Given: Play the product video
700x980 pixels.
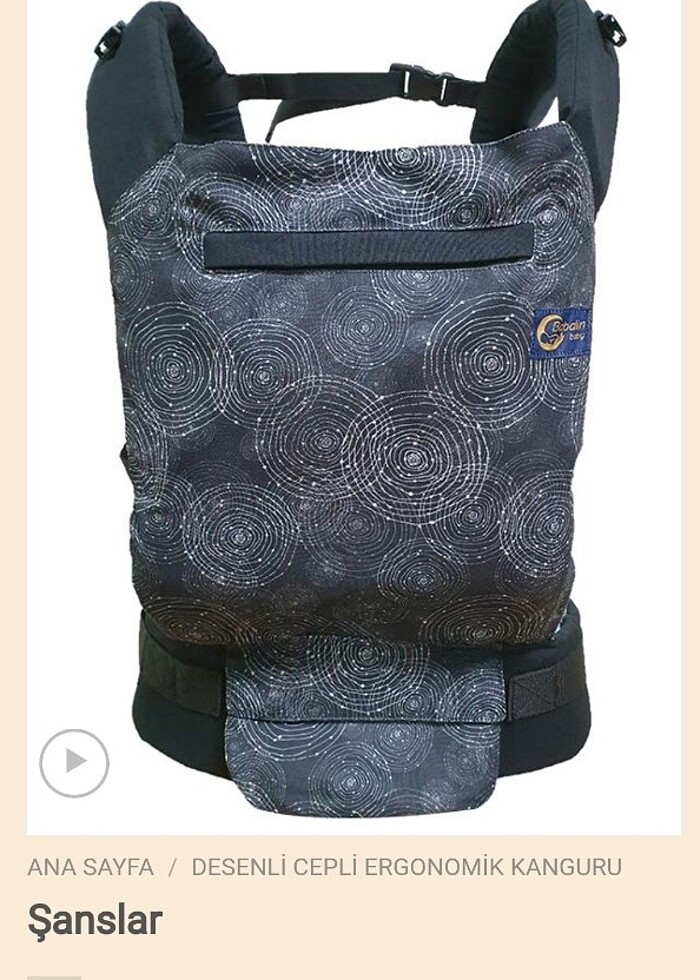Looking at the screenshot, I should coord(74,763).
